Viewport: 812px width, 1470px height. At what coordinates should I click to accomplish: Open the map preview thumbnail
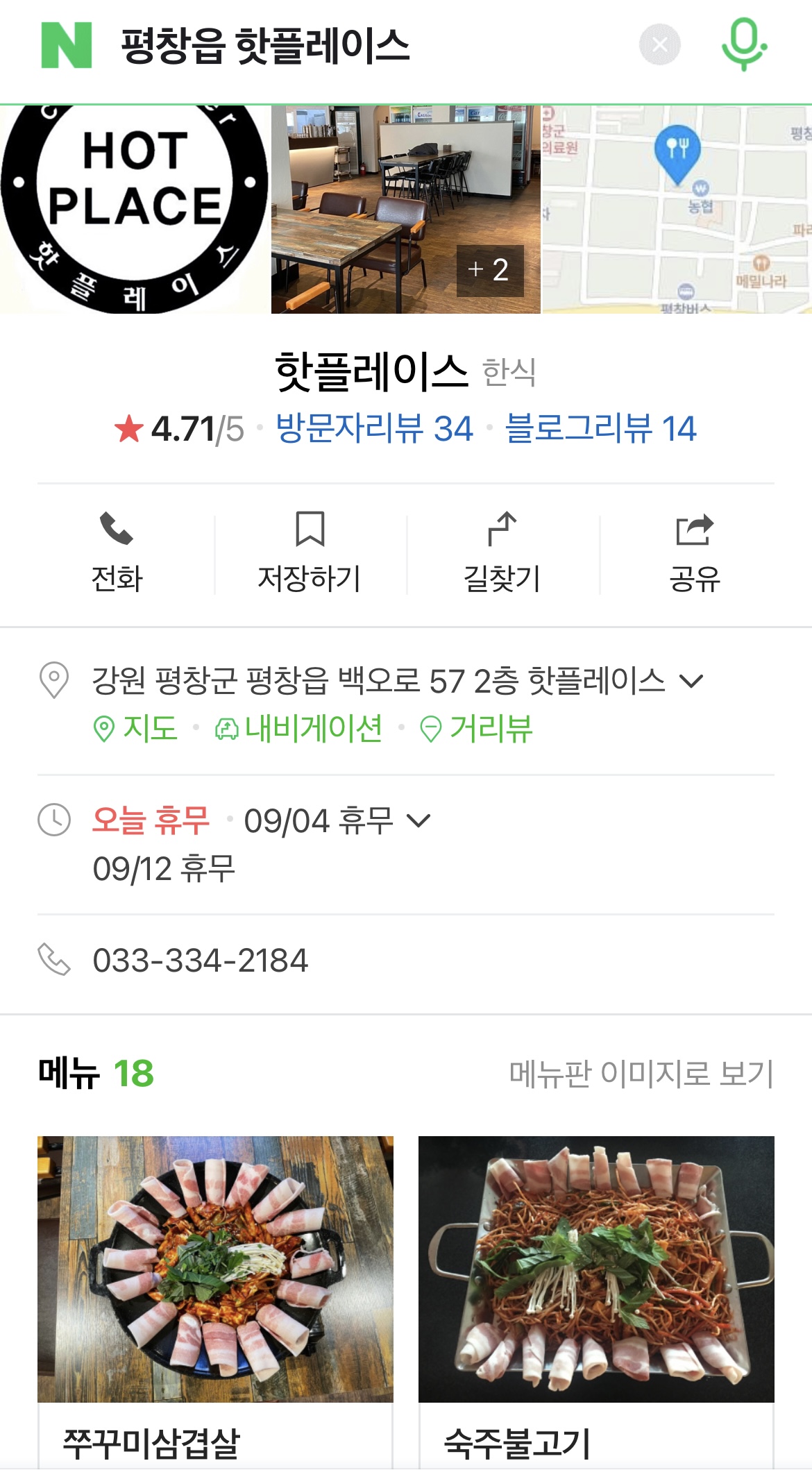[676, 209]
